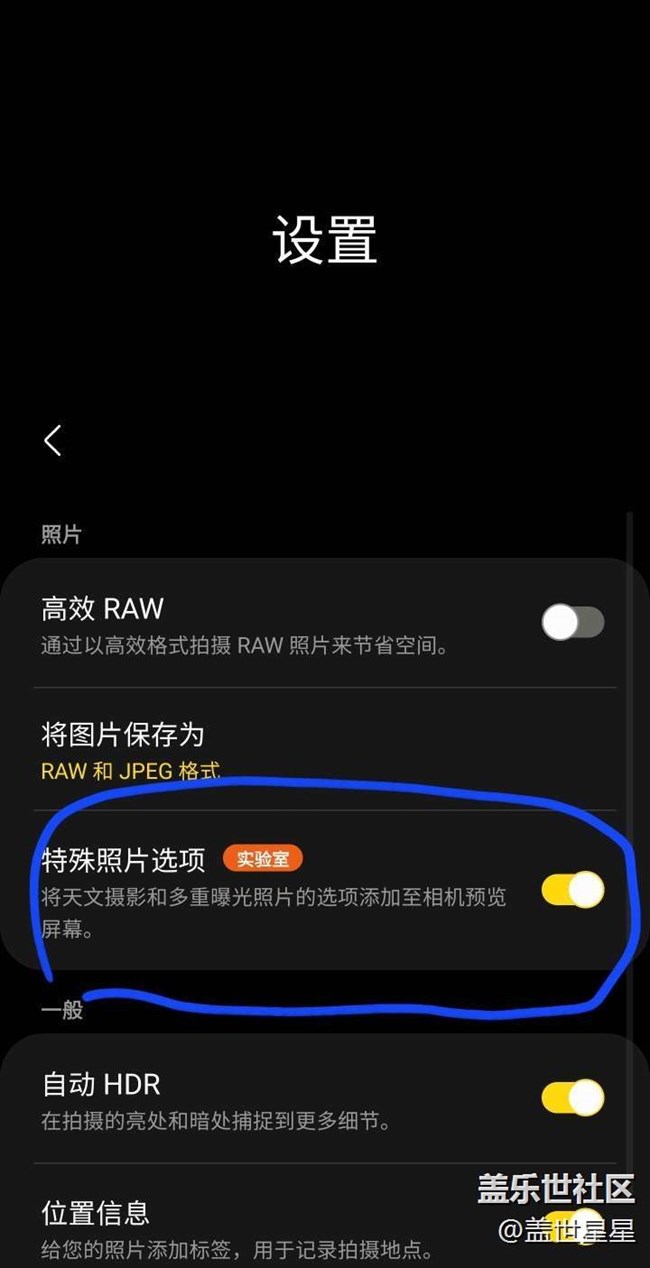Turn off the 特殊照片选项 switch

coord(573,889)
